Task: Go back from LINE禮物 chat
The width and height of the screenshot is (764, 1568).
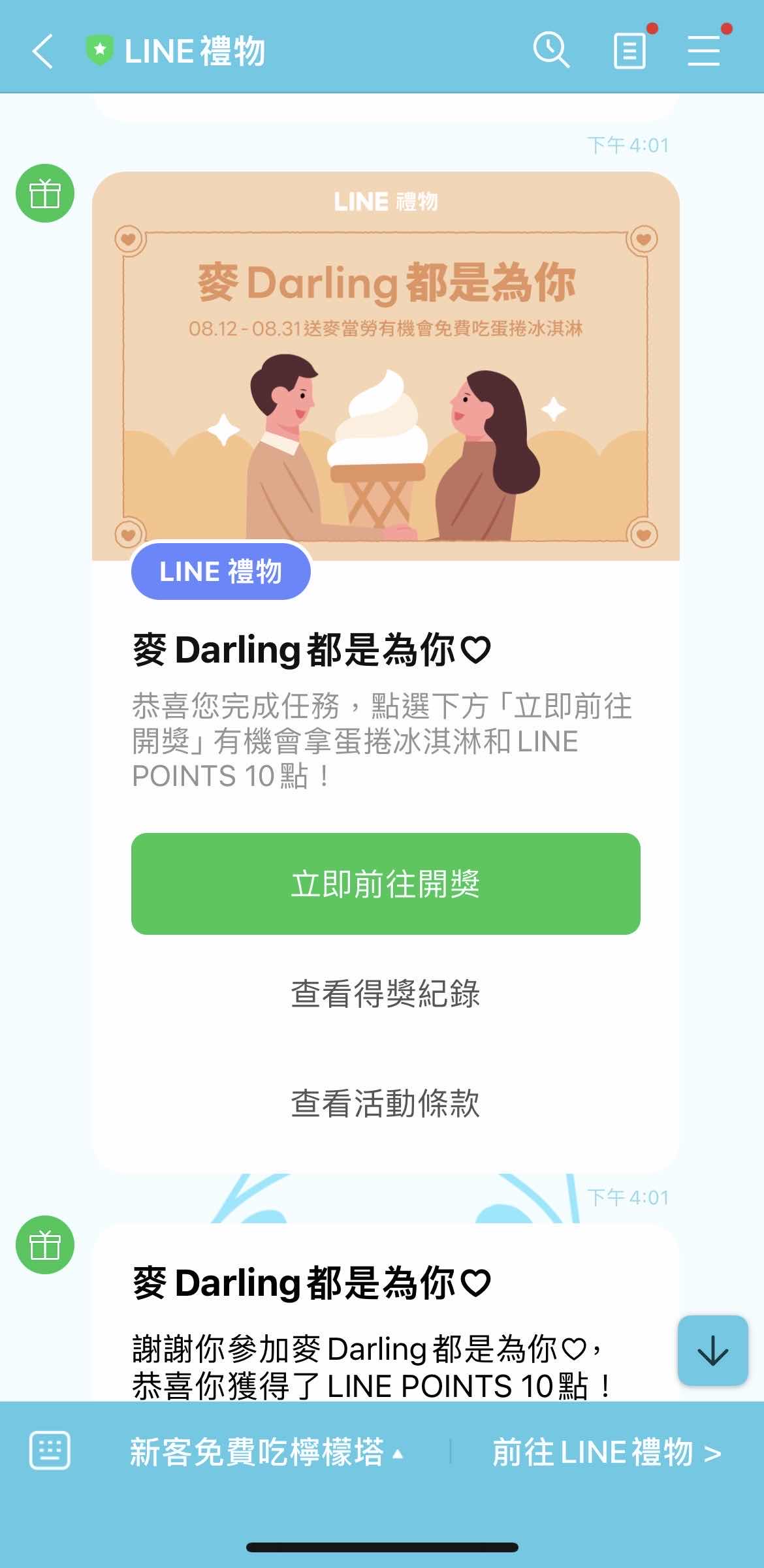Action: (x=43, y=52)
